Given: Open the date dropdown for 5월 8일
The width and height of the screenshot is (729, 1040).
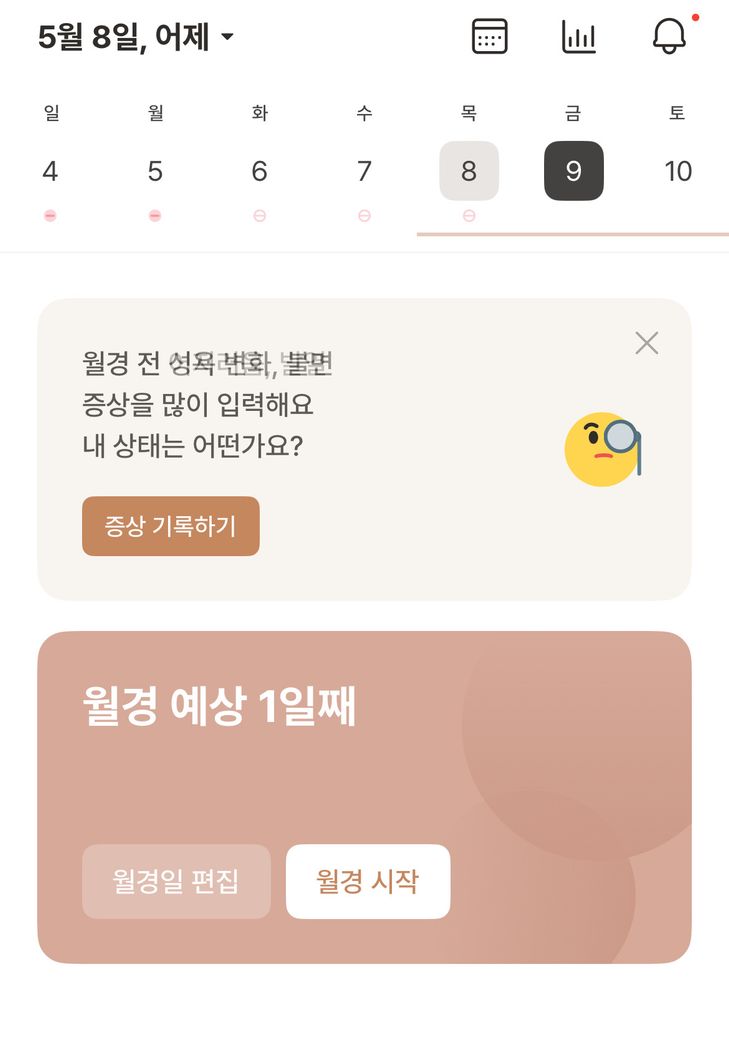Looking at the screenshot, I should tap(136, 37).
